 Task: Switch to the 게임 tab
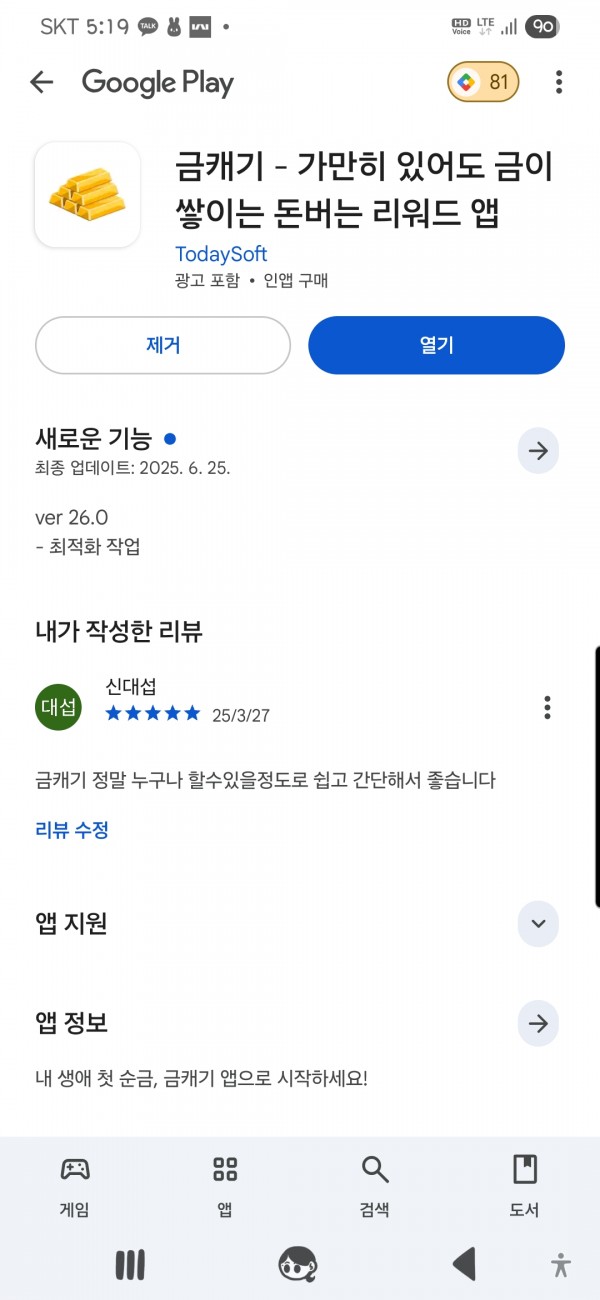click(75, 1185)
